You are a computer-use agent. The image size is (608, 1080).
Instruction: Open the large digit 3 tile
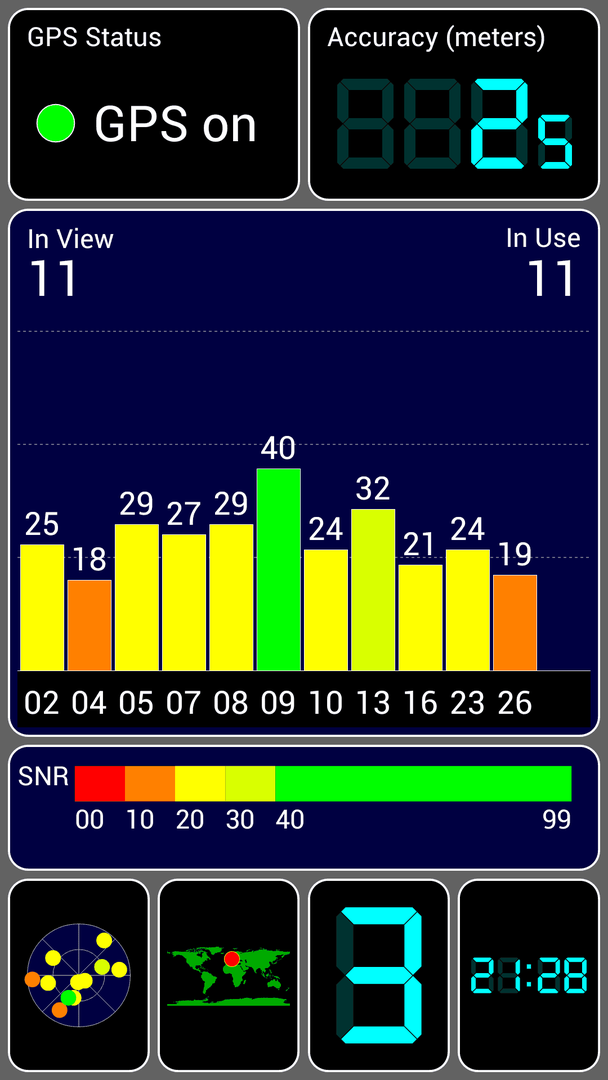point(379,975)
